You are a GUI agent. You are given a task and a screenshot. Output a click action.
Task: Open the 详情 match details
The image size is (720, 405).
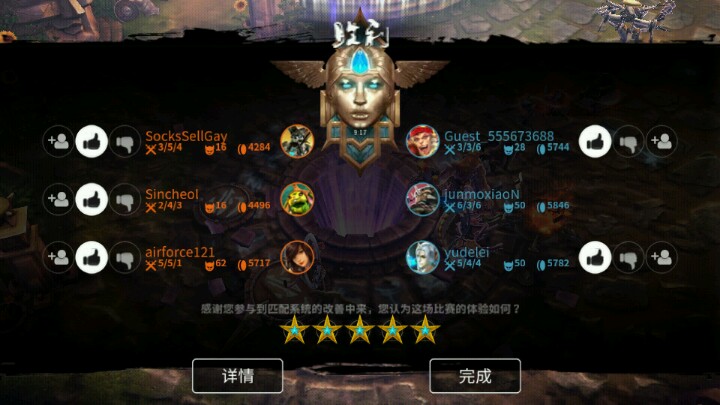point(237,376)
